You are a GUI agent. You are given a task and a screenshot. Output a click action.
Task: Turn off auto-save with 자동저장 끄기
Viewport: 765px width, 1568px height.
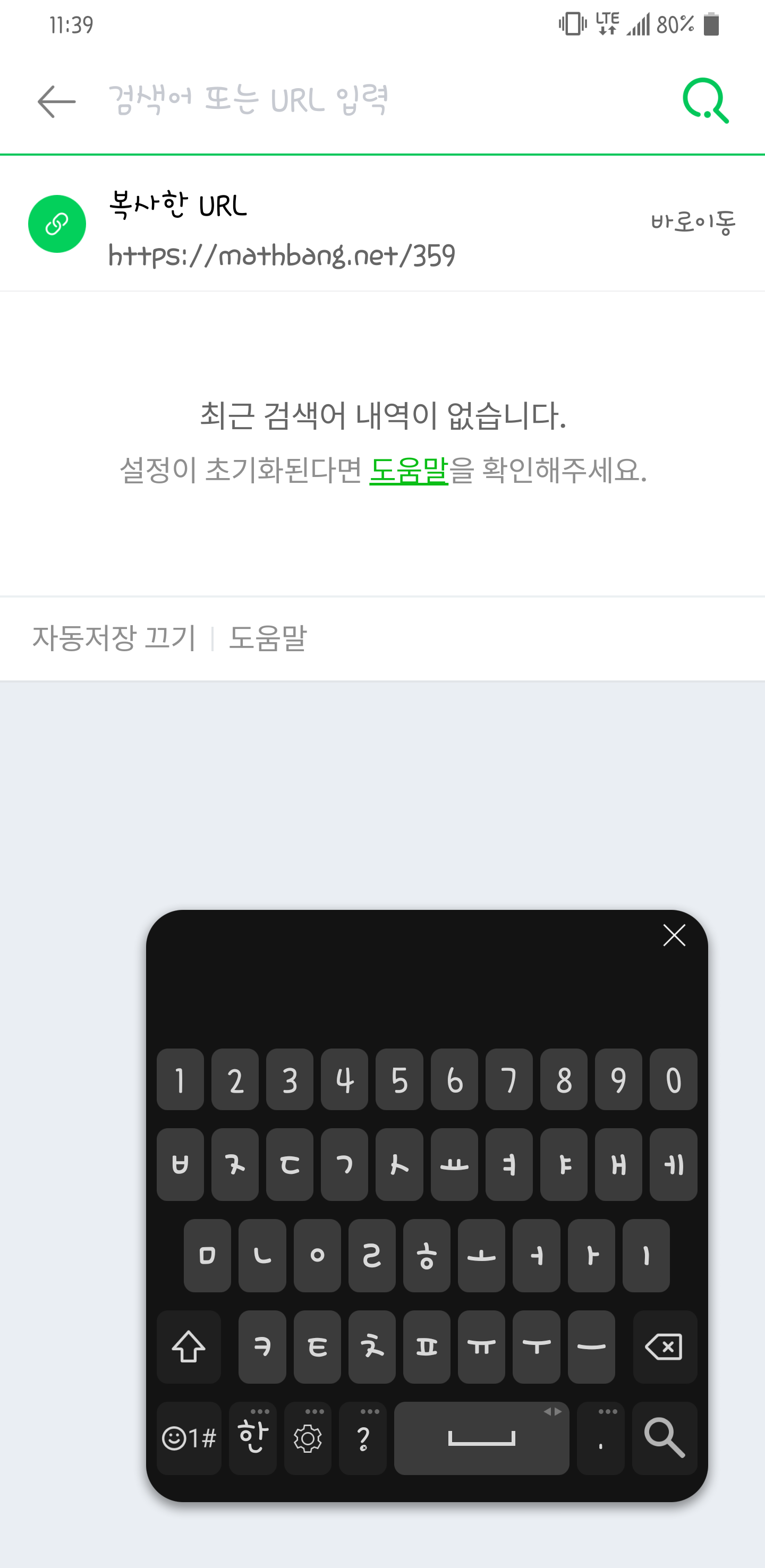[114, 638]
